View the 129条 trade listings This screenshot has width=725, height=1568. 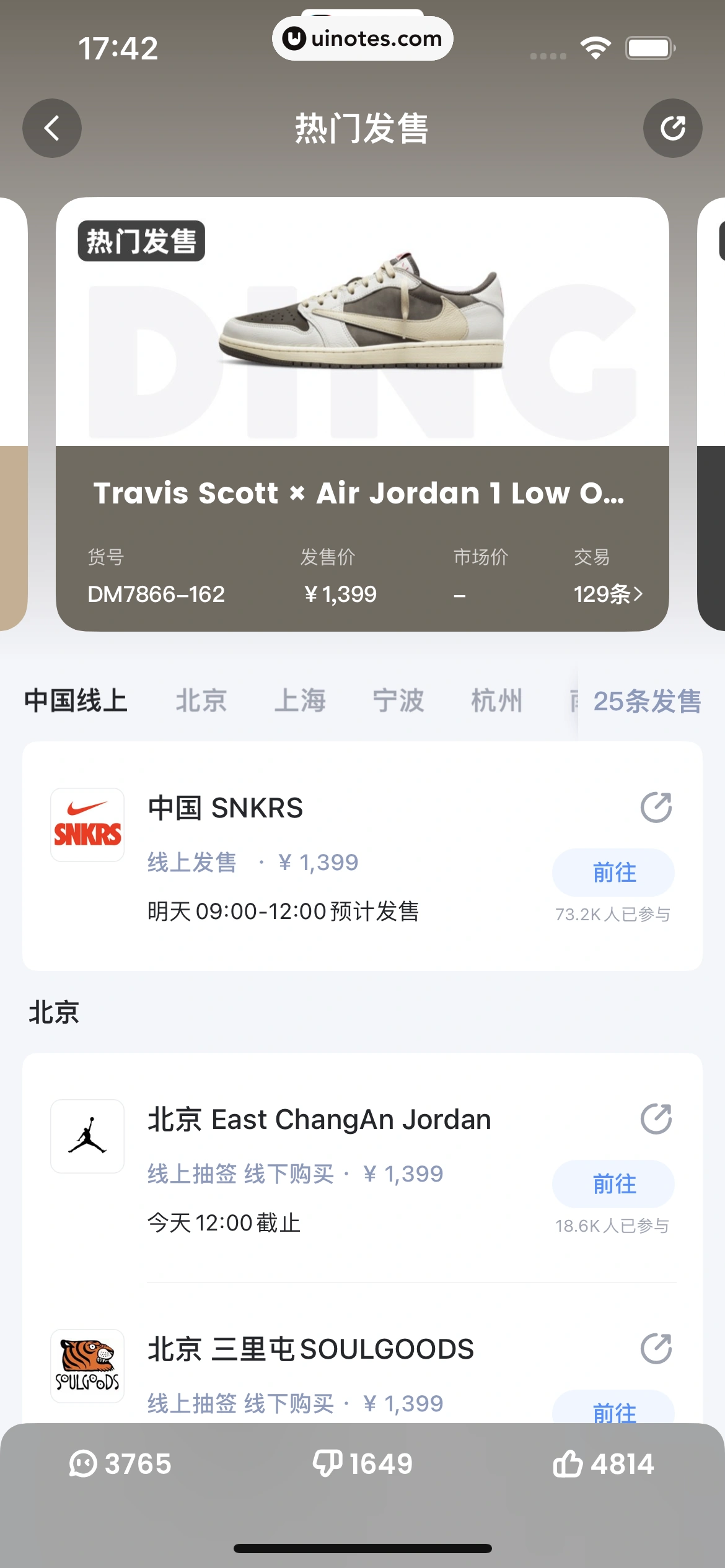point(607,594)
